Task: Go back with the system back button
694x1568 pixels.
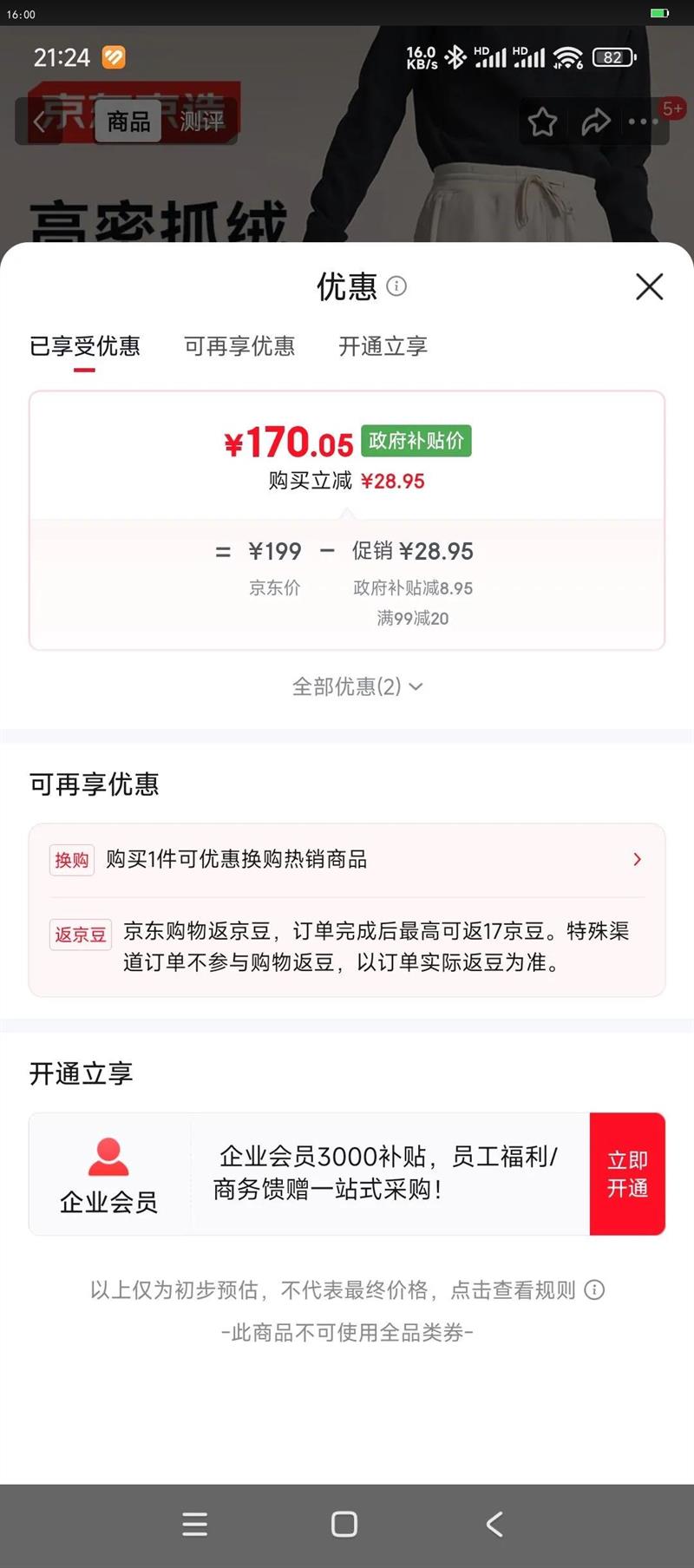Action: coord(494,1525)
